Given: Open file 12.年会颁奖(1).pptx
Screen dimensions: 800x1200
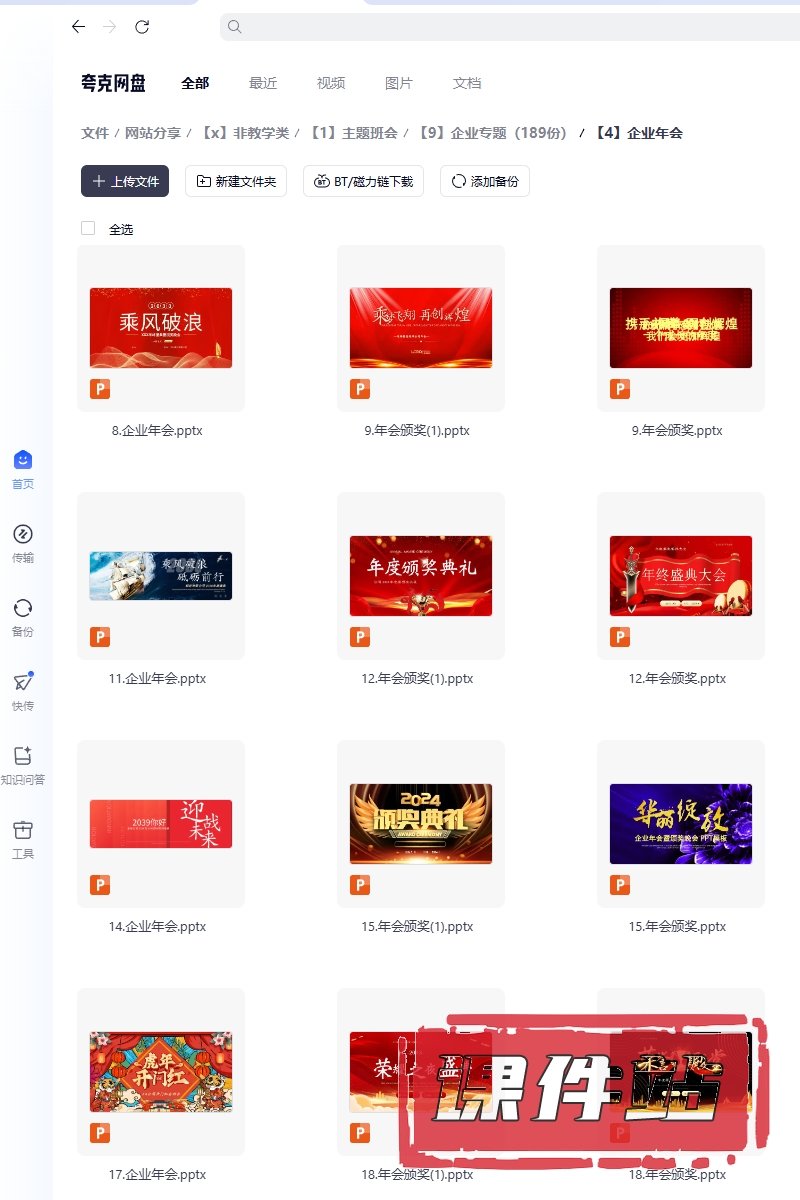Looking at the screenshot, I should (x=421, y=576).
